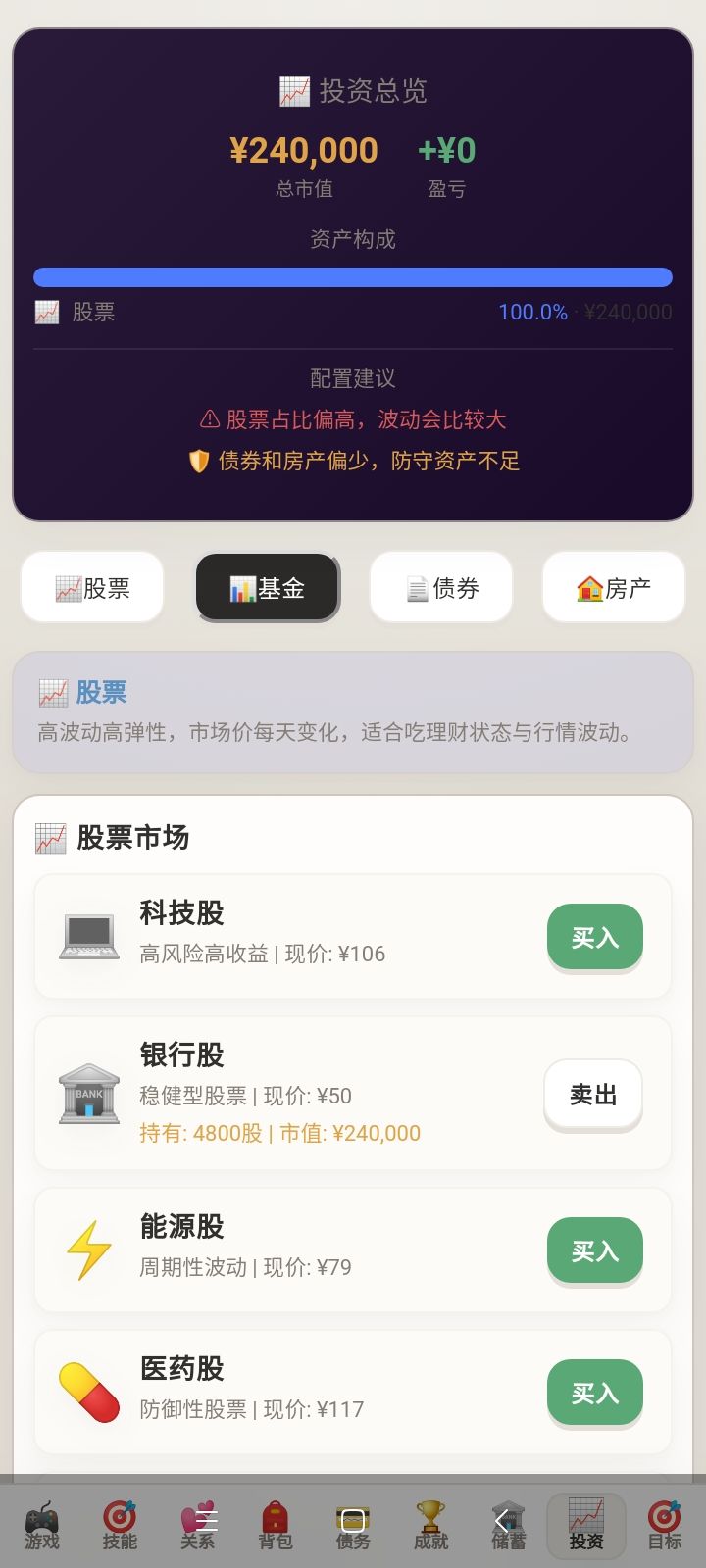Open the 债务 debt icon
The height and width of the screenshot is (1568, 706).
(x=351, y=1526)
